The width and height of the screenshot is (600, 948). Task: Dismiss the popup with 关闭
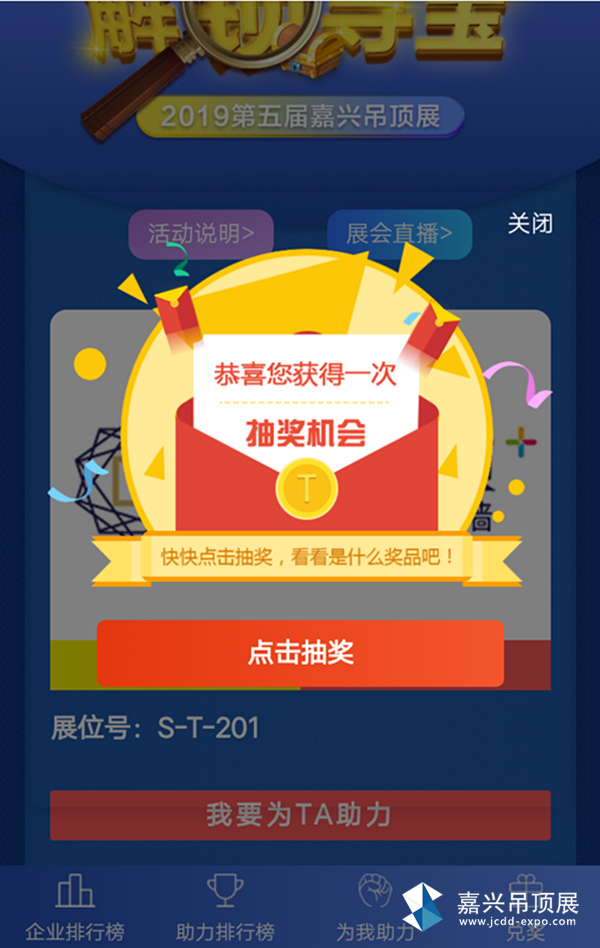tap(530, 224)
